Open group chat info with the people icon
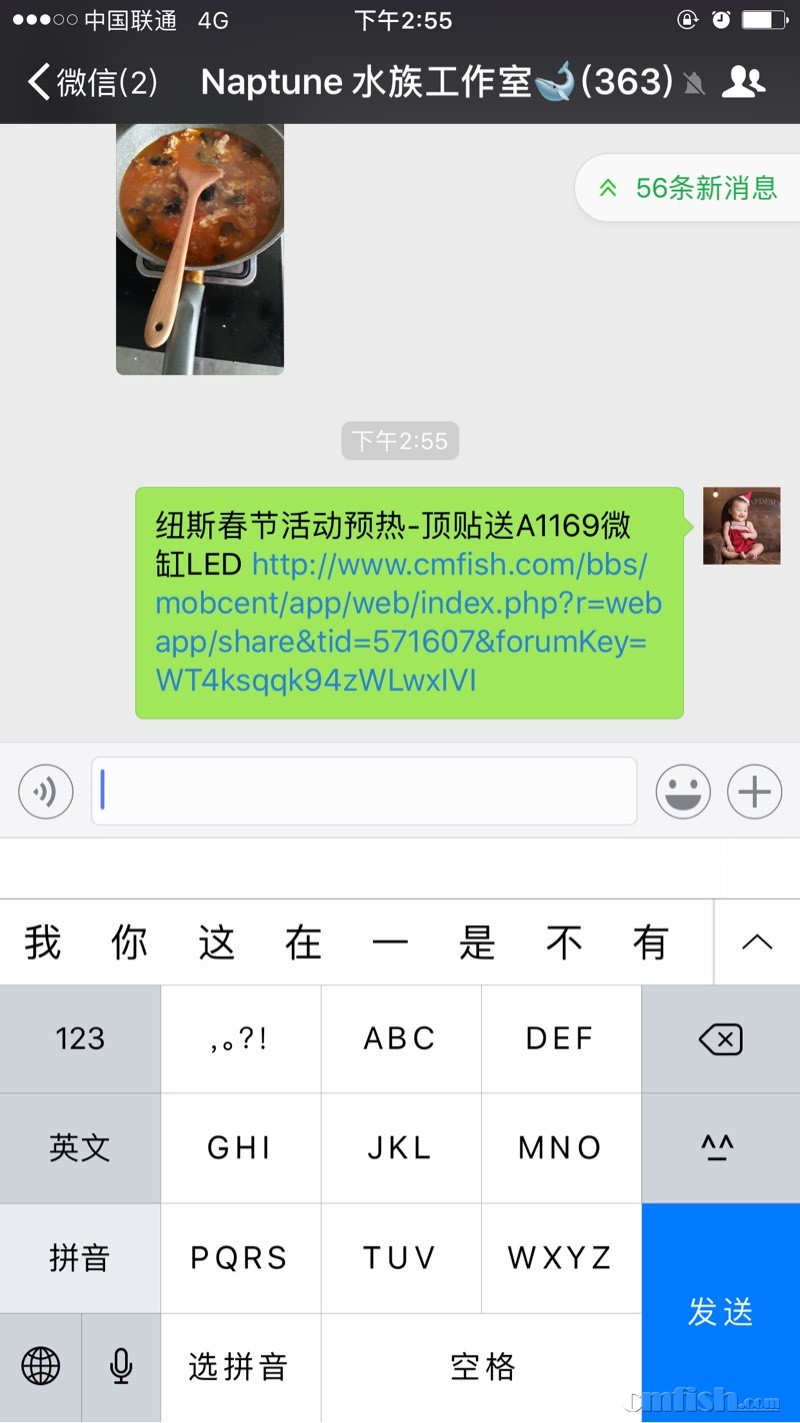The image size is (800, 1423). (742, 82)
